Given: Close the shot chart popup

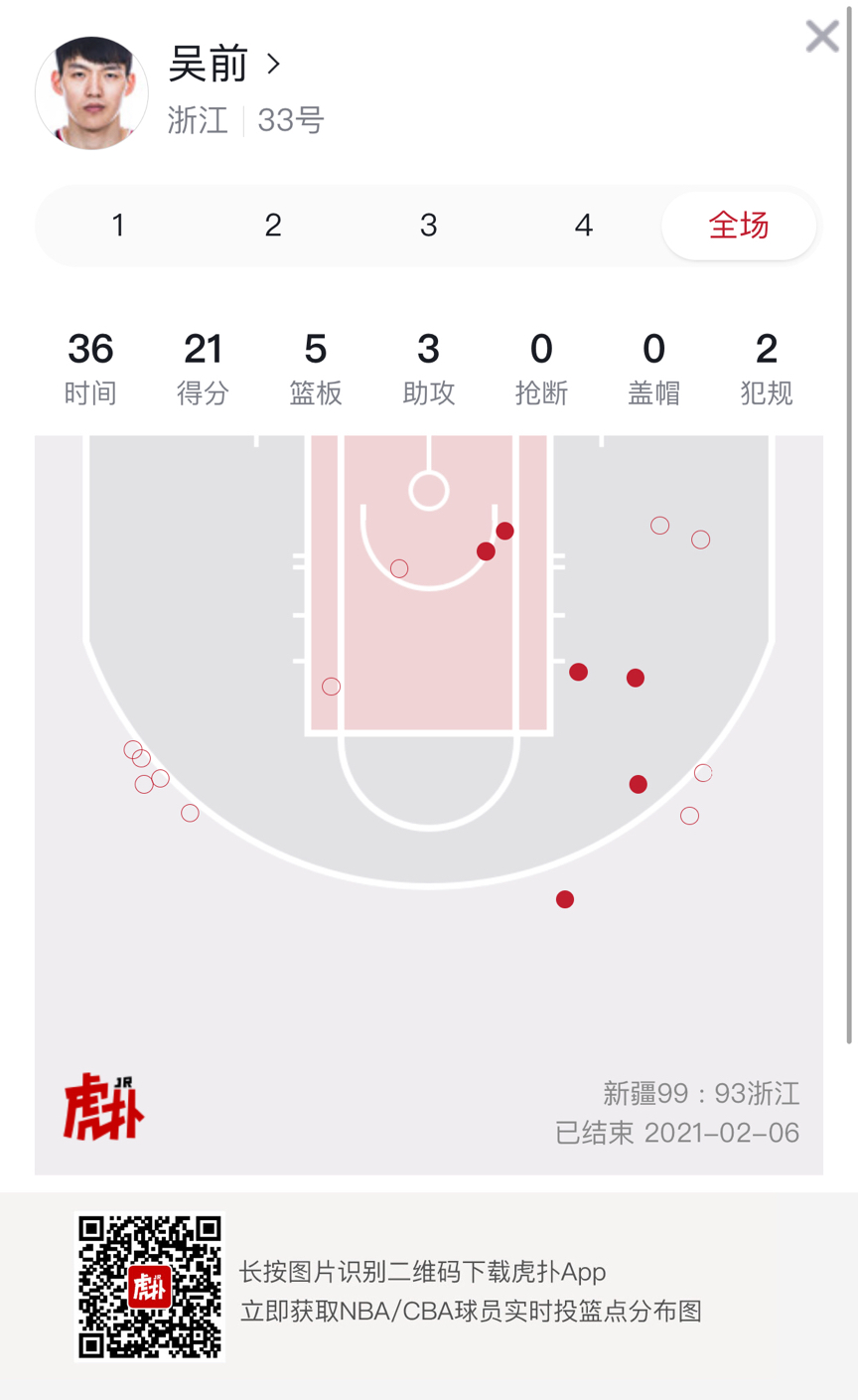Looking at the screenshot, I should pyautogui.click(x=821, y=37).
